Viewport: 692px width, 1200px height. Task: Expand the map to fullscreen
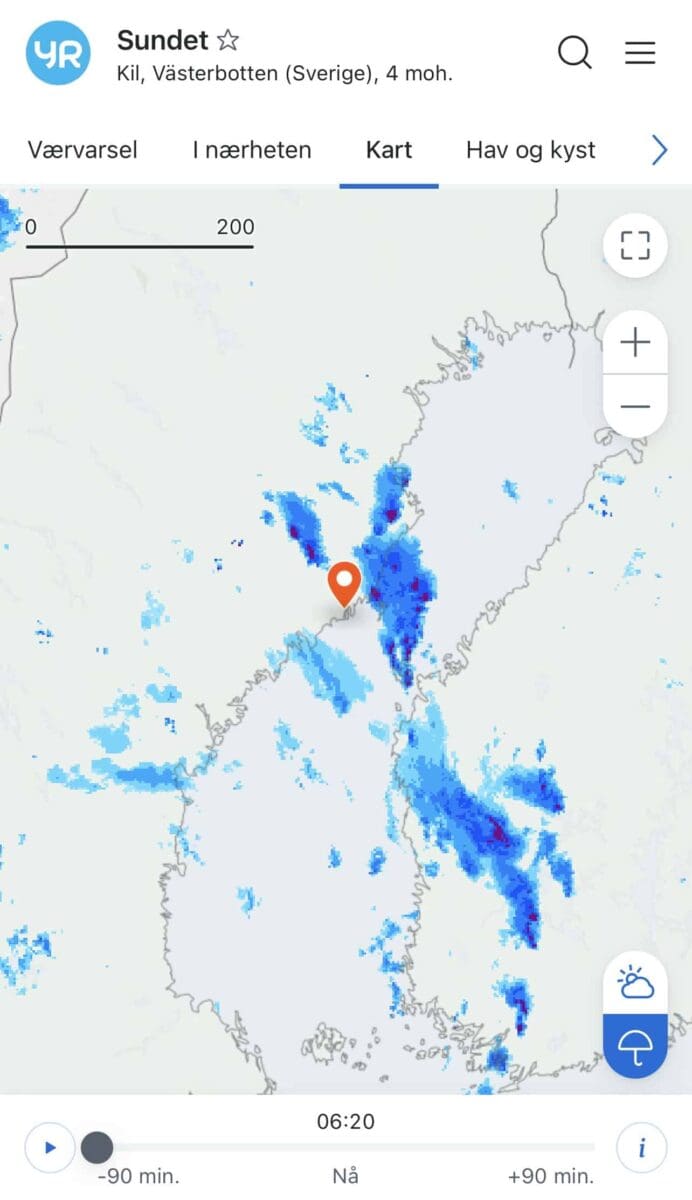(635, 245)
